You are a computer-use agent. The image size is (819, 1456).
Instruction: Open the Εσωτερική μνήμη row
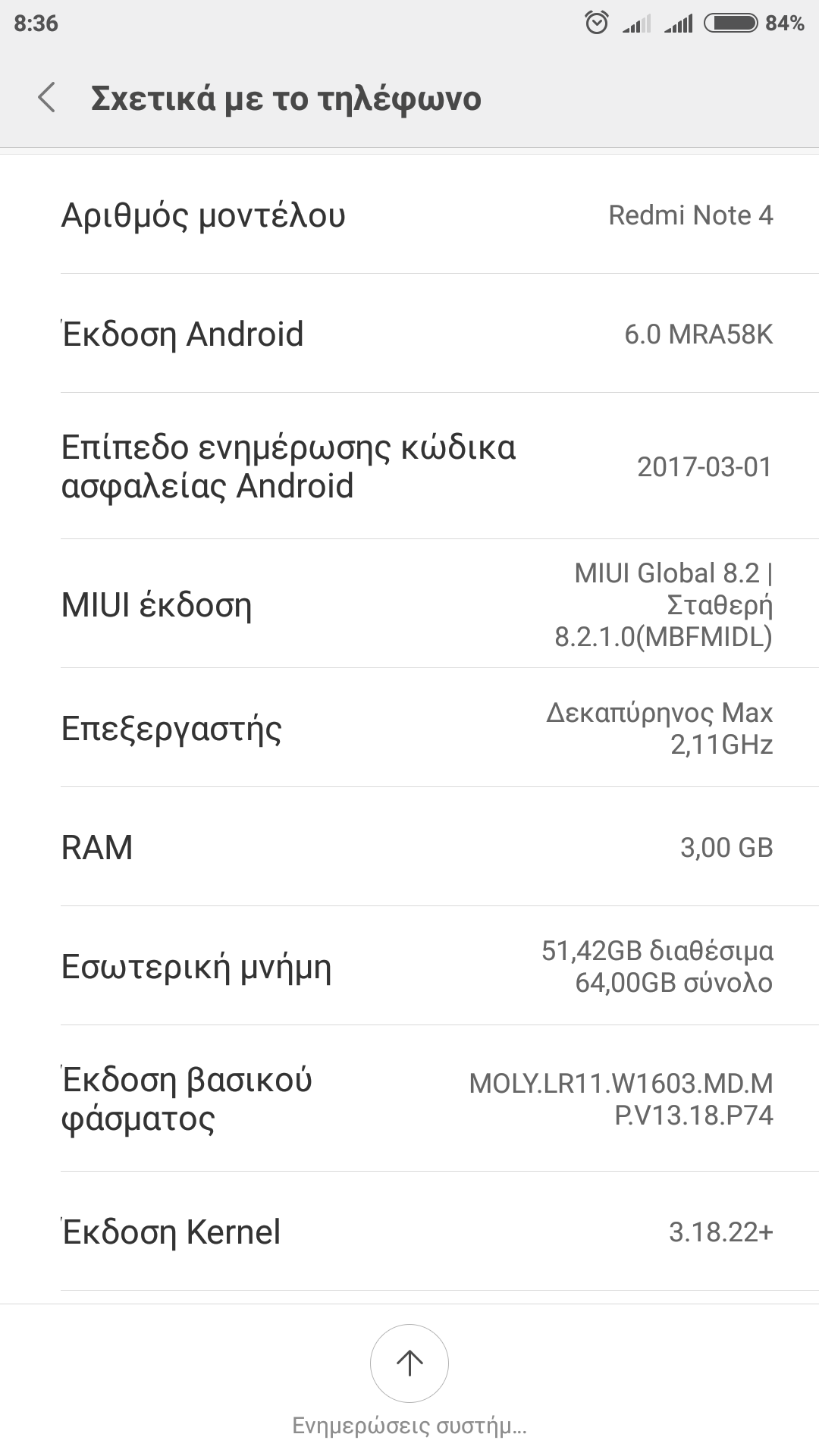coord(409,966)
